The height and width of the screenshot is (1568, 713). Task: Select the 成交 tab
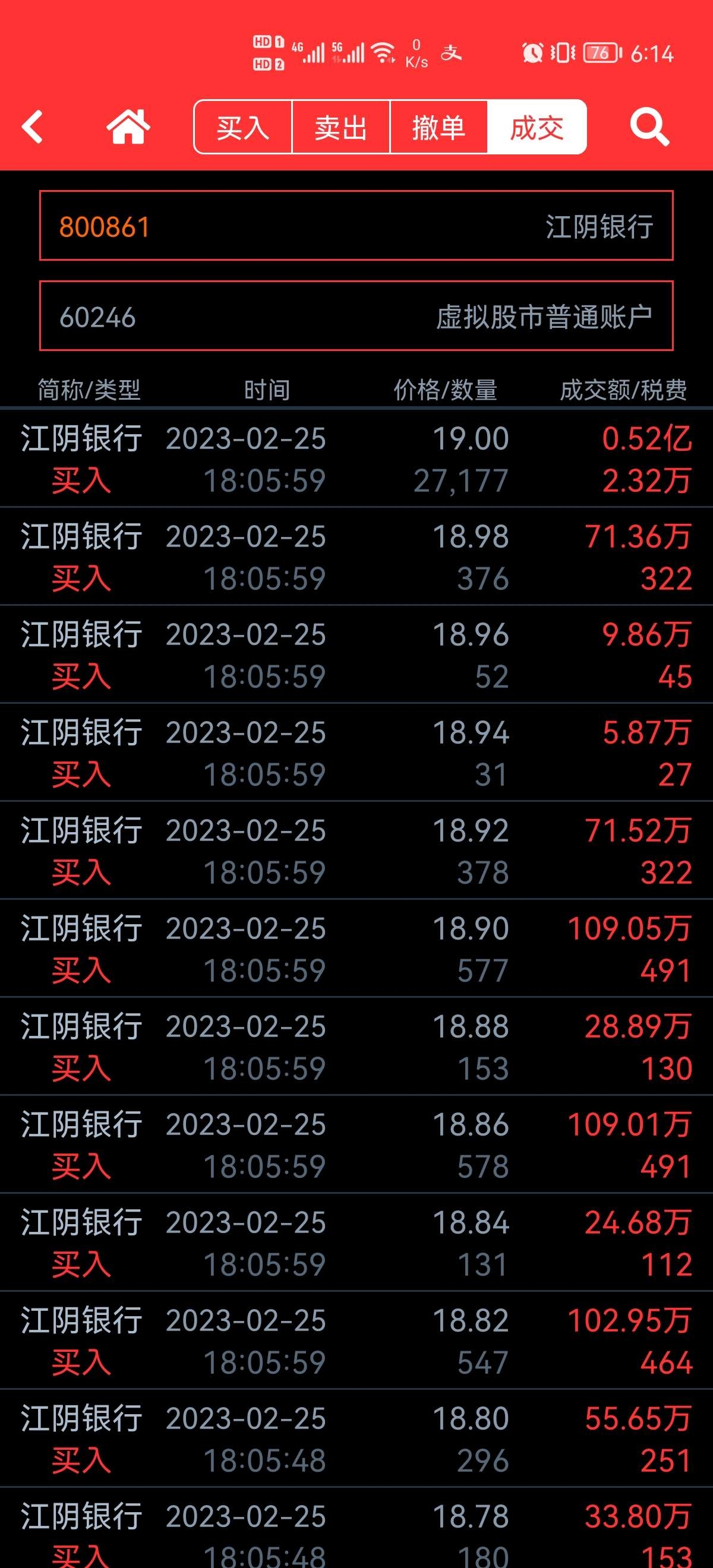[x=537, y=127]
